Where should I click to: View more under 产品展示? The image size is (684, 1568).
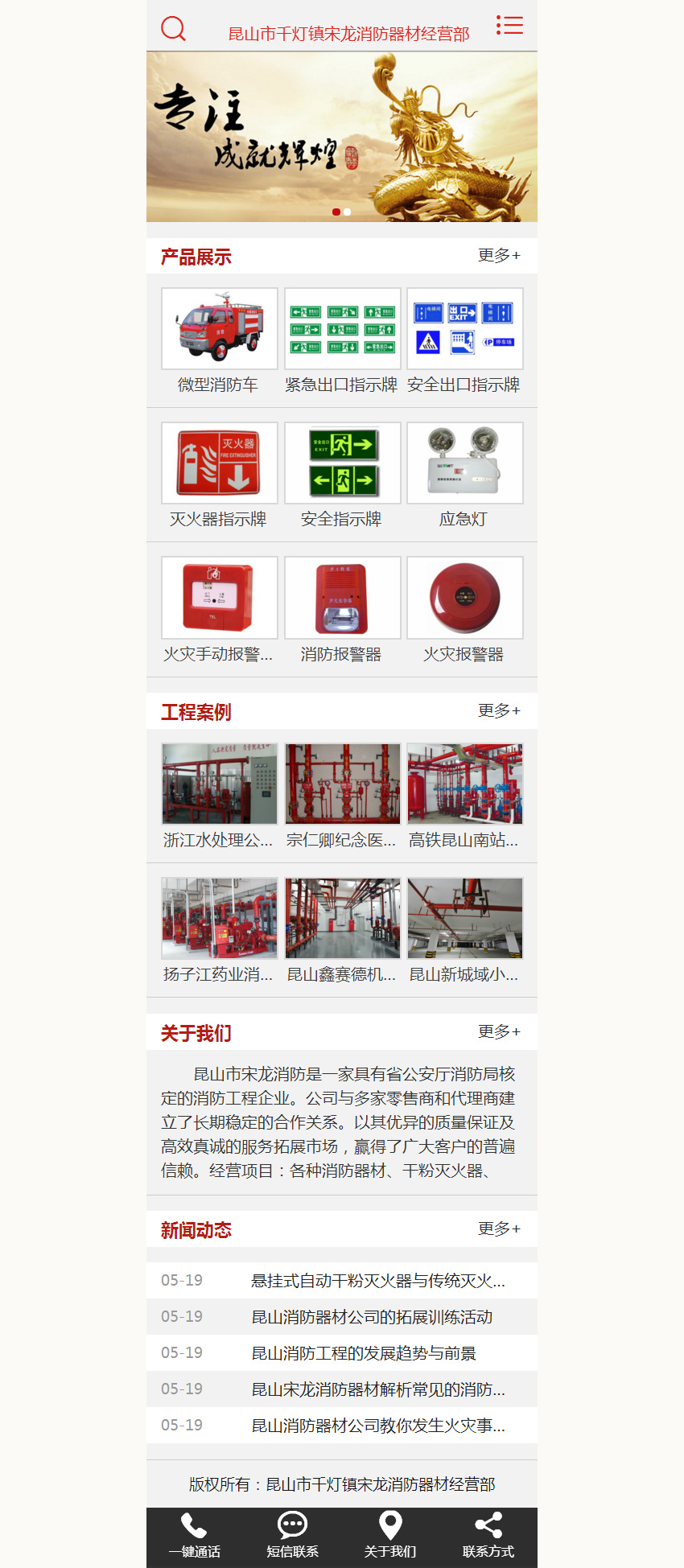pos(499,256)
